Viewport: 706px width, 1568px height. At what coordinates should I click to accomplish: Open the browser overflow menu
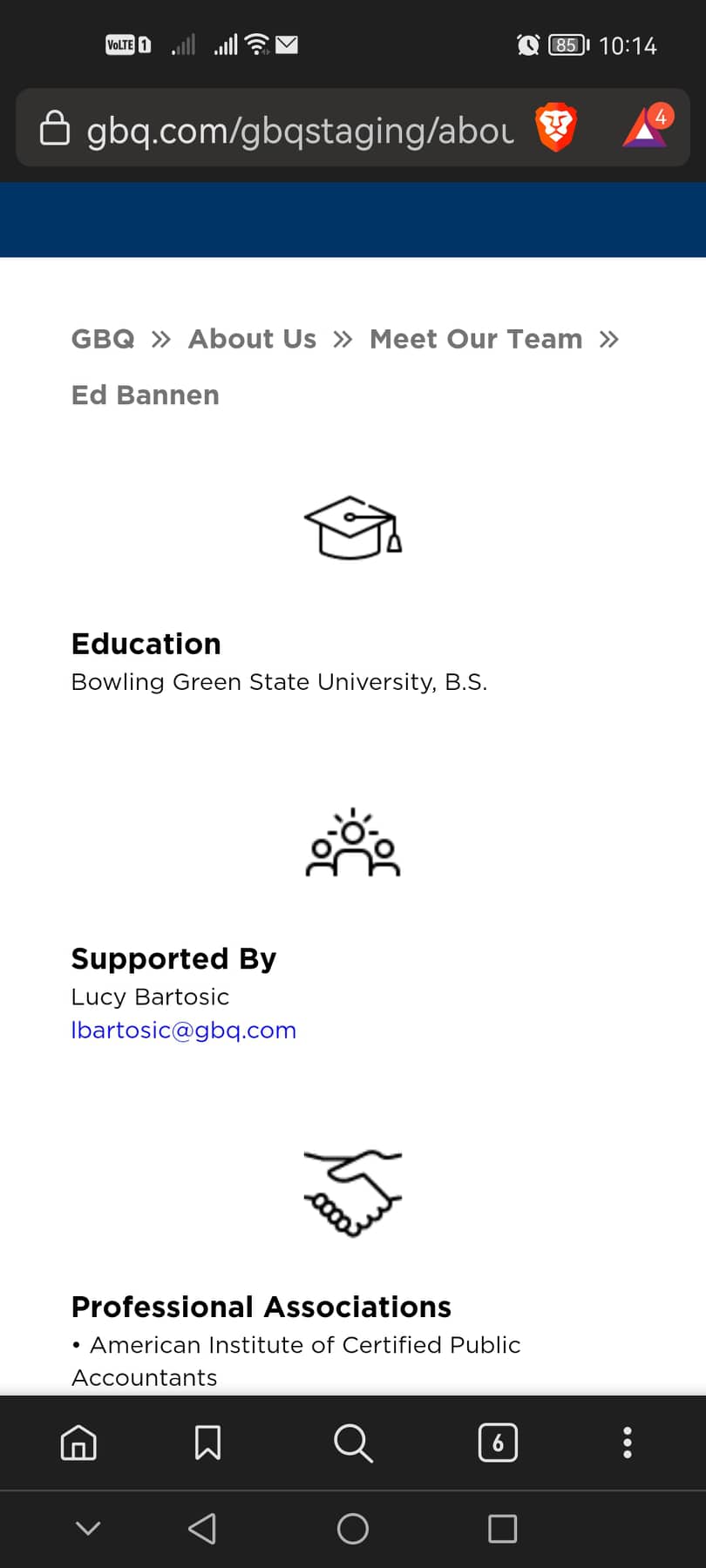(x=627, y=1443)
